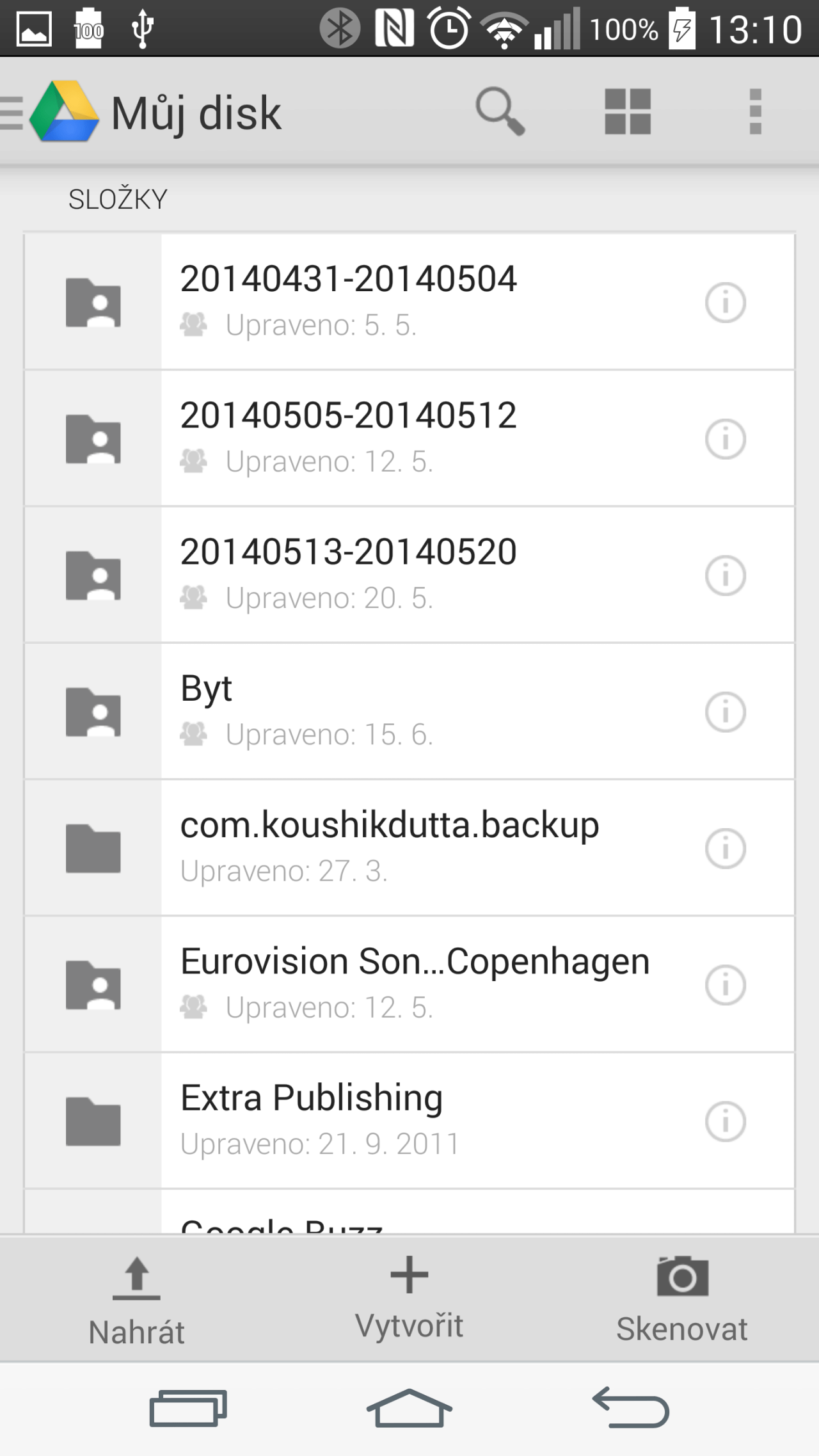Open the Extra Publishing folder
The height and width of the screenshot is (1456, 819).
click(409, 1121)
